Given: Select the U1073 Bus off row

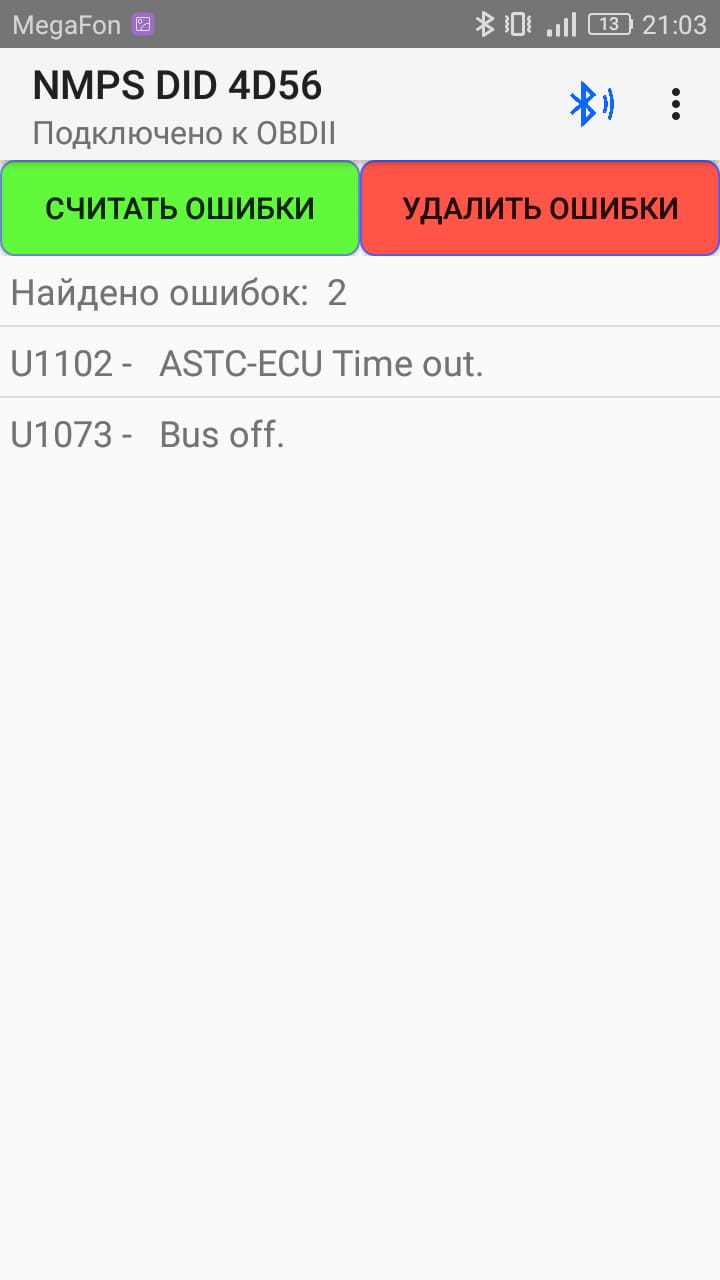Looking at the screenshot, I should 360,435.
